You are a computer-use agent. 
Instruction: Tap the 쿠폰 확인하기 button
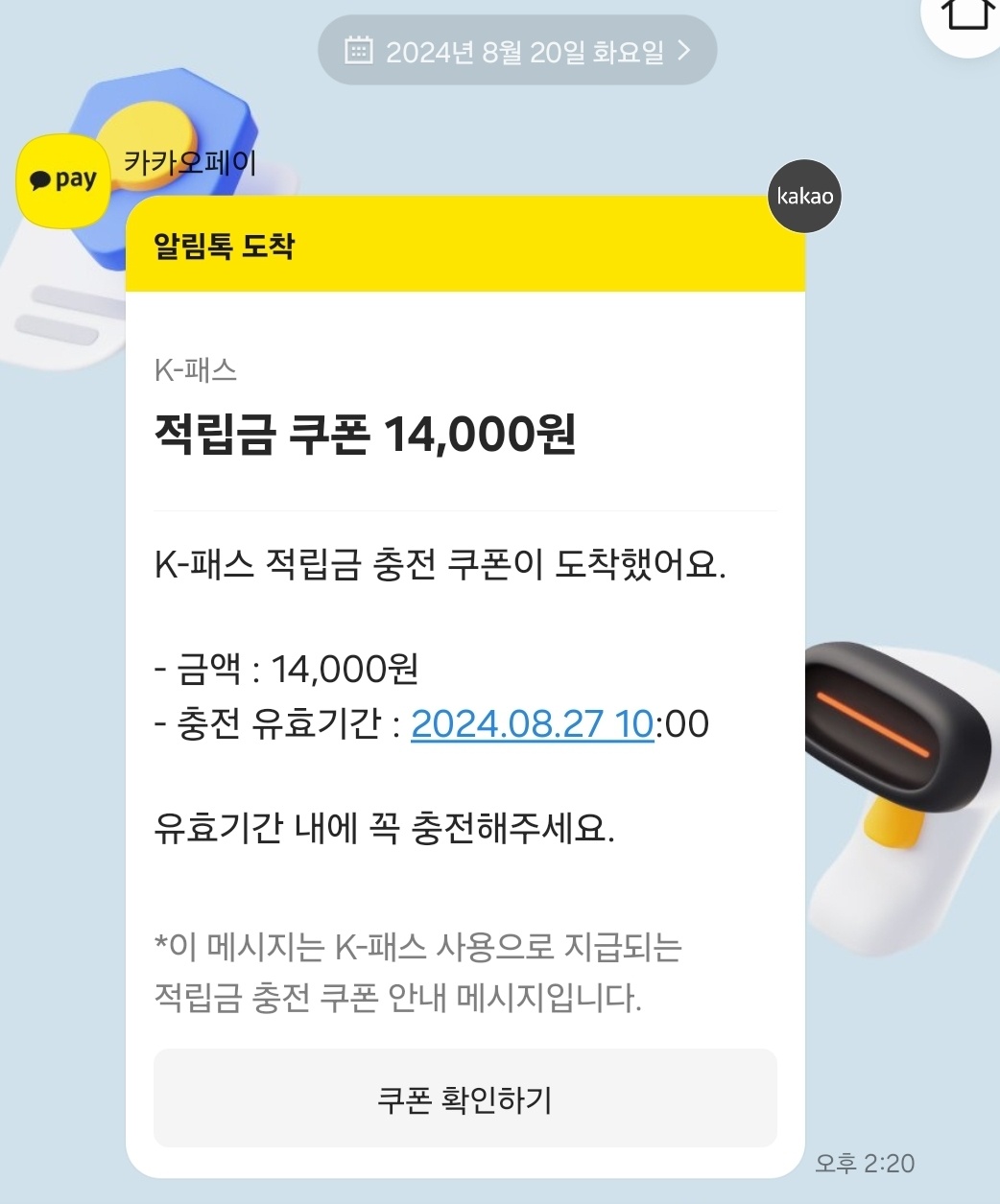[x=464, y=1098]
